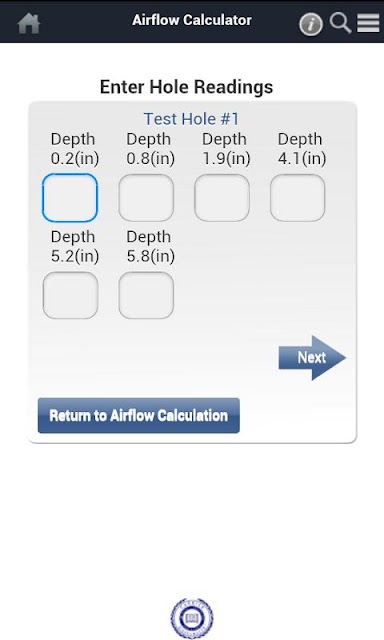Viewport: 384px width, 640px height.
Task: Tap the Next arrow button
Action: click(312, 358)
